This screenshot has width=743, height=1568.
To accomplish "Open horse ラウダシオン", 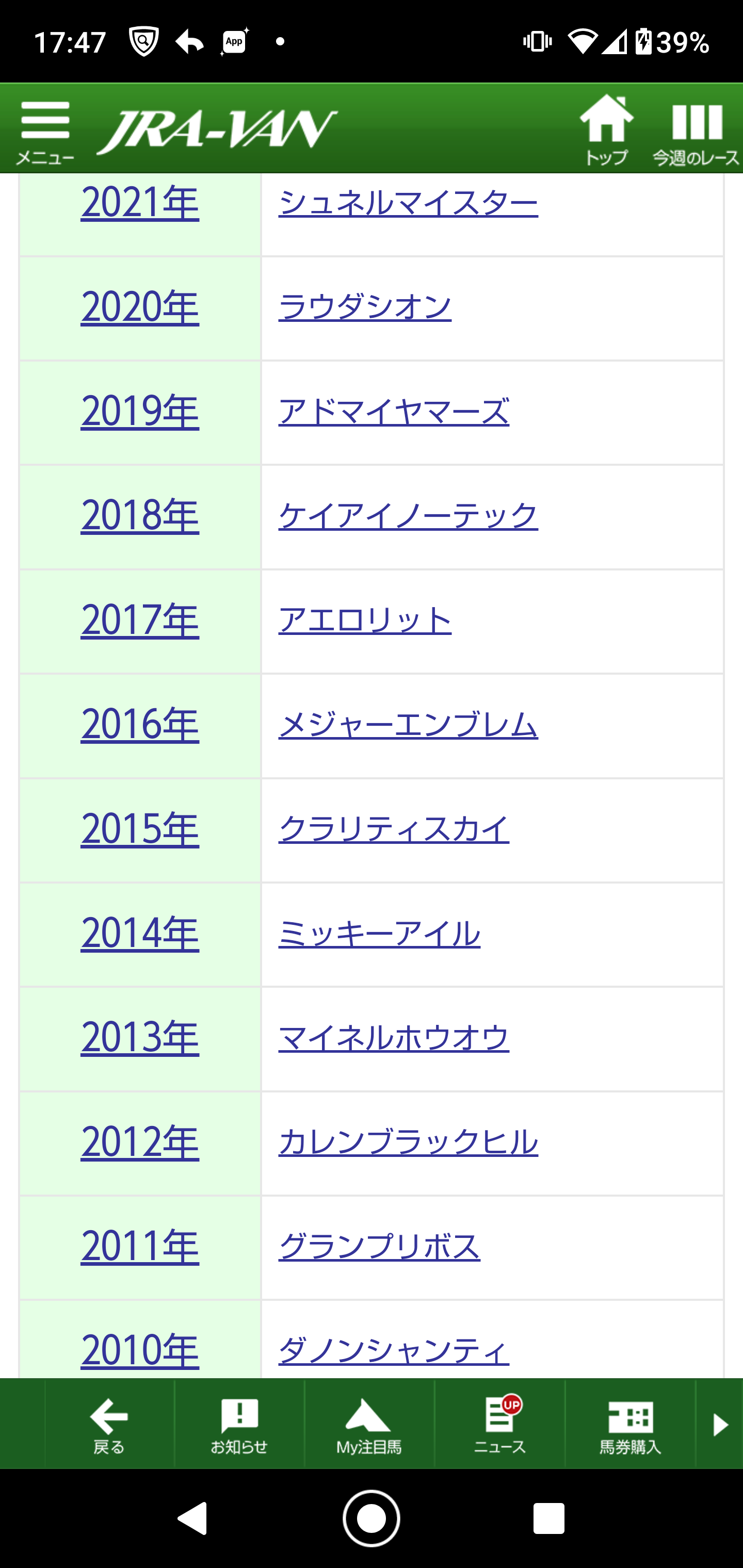I will [365, 306].
